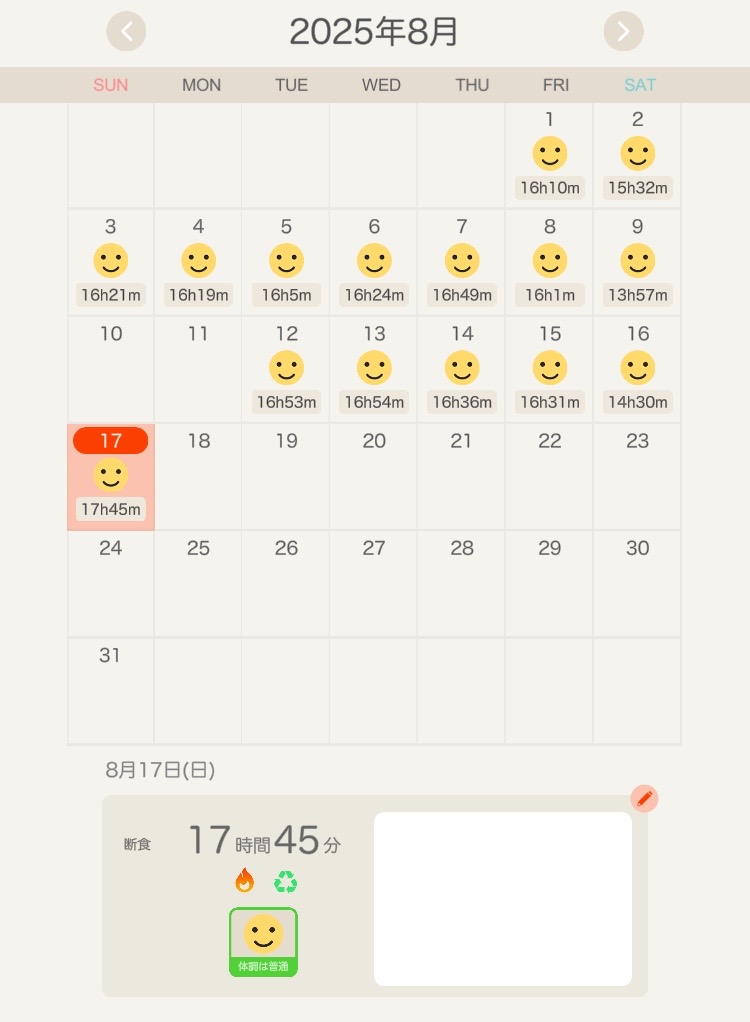
Task: Choose August 18 on the calendar
Action: (199, 477)
